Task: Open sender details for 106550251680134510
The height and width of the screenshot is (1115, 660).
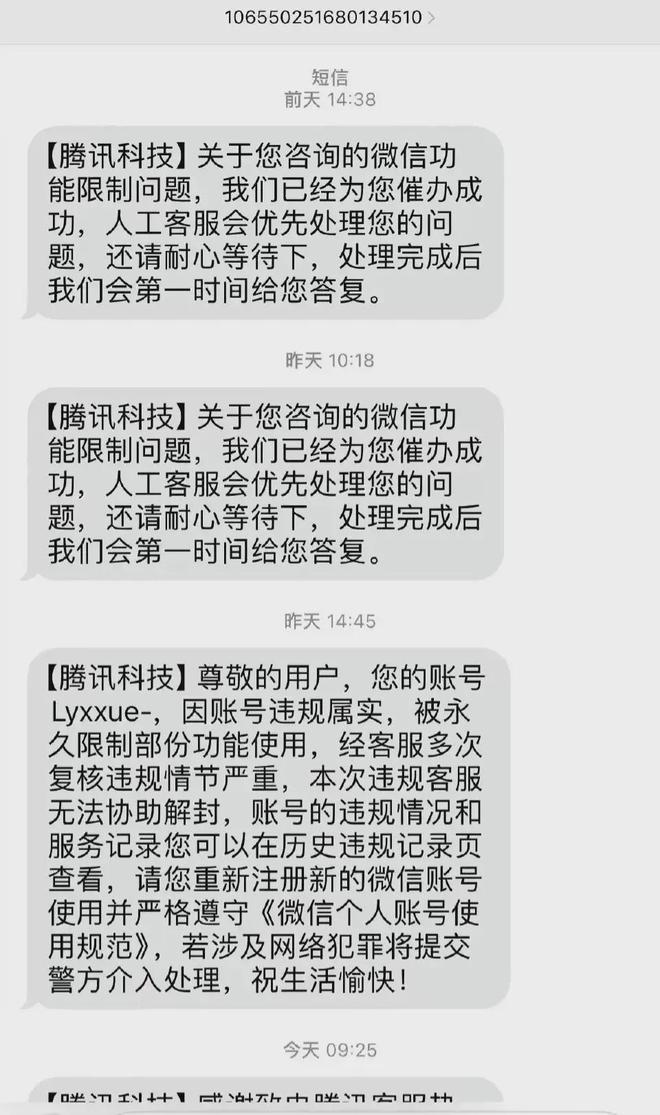Action: click(329, 17)
